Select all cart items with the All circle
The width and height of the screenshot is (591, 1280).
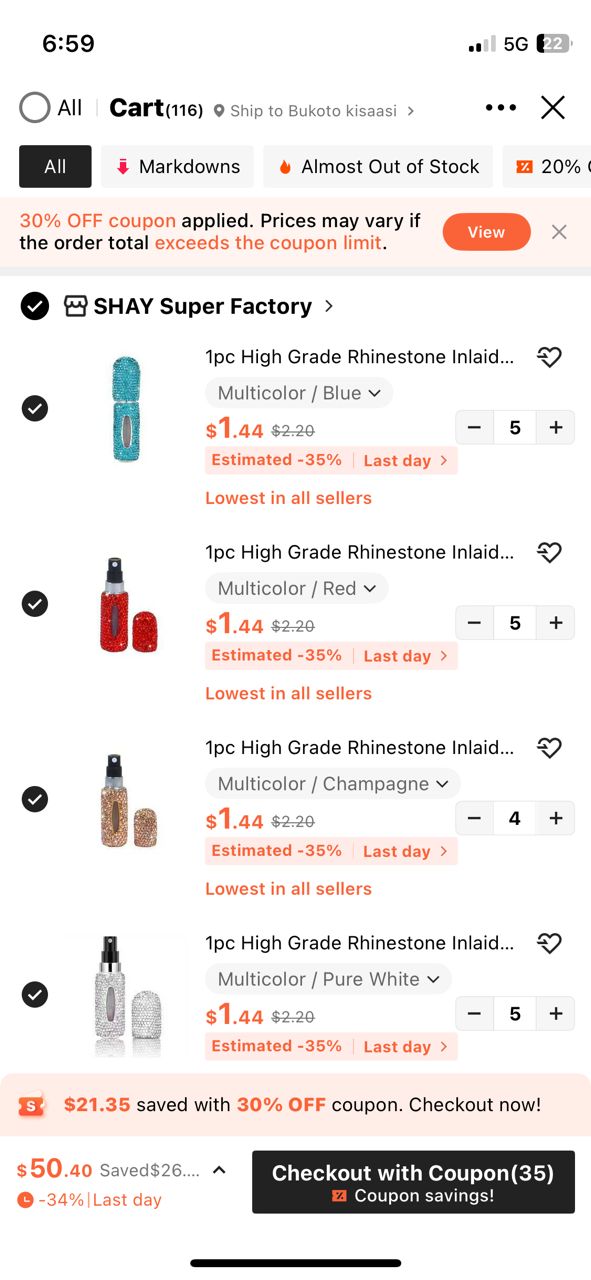pos(35,108)
